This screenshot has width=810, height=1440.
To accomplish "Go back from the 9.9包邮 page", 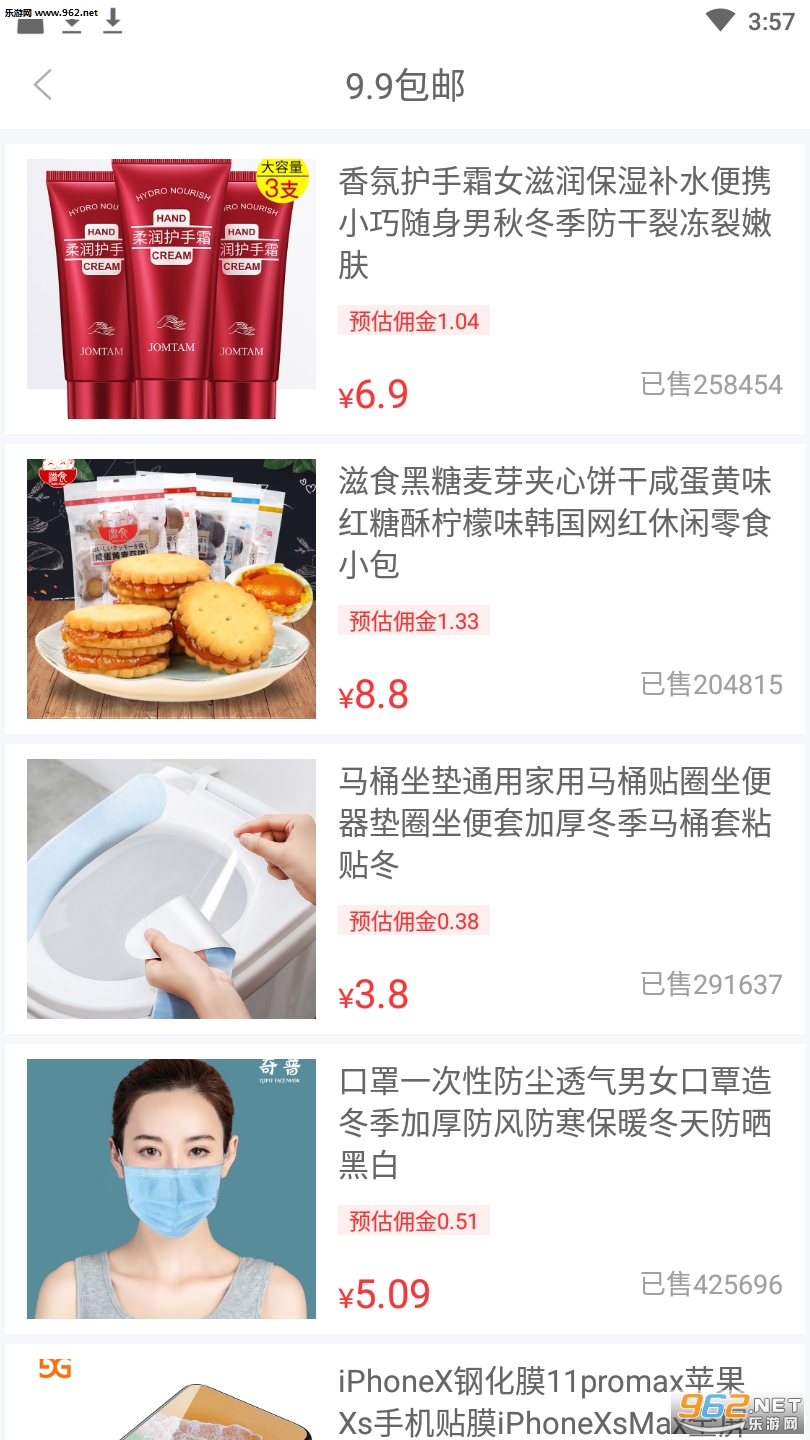I will coord(43,85).
